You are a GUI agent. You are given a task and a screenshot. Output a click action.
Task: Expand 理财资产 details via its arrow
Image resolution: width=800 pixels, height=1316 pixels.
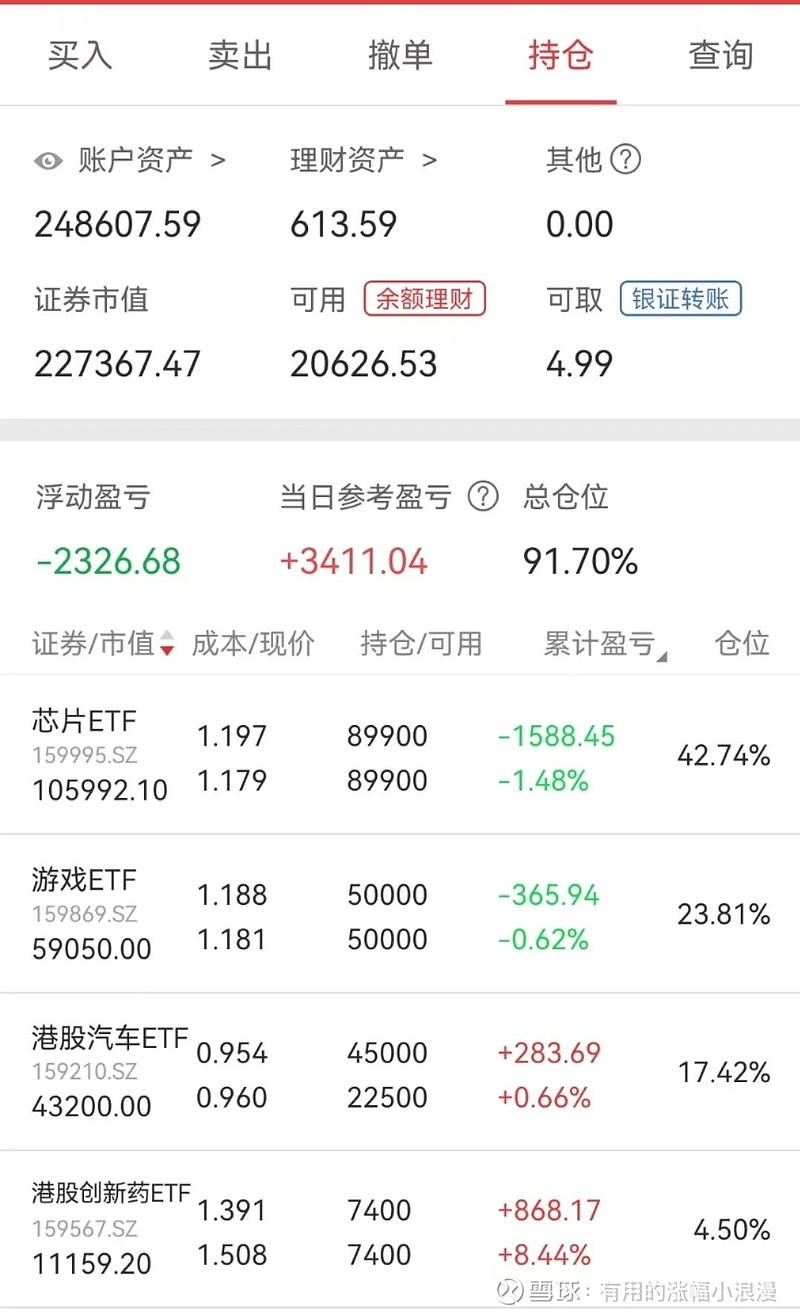pos(430,161)
